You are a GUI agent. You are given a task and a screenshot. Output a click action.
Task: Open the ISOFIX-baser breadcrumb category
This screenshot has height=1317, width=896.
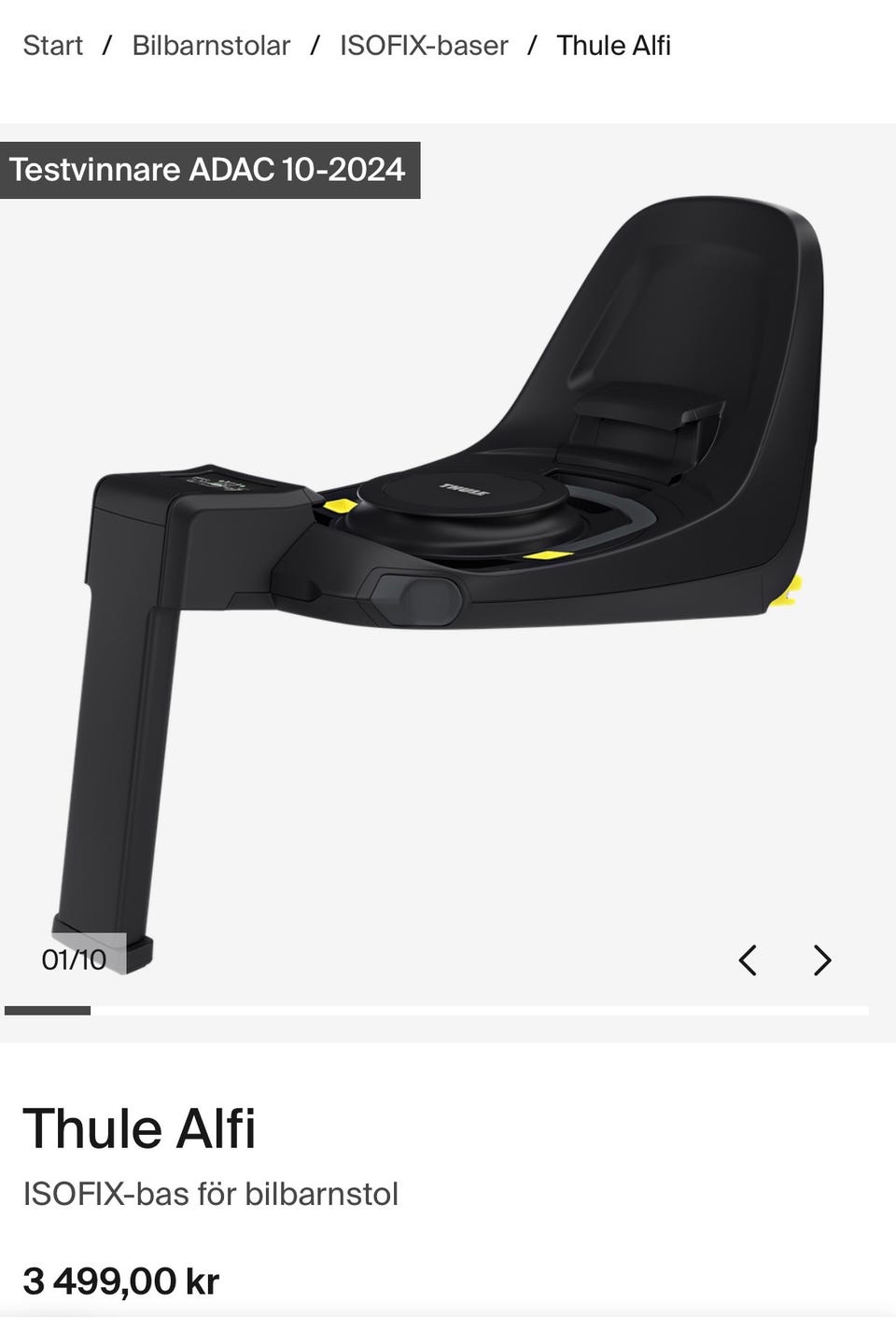coord(424,45)
